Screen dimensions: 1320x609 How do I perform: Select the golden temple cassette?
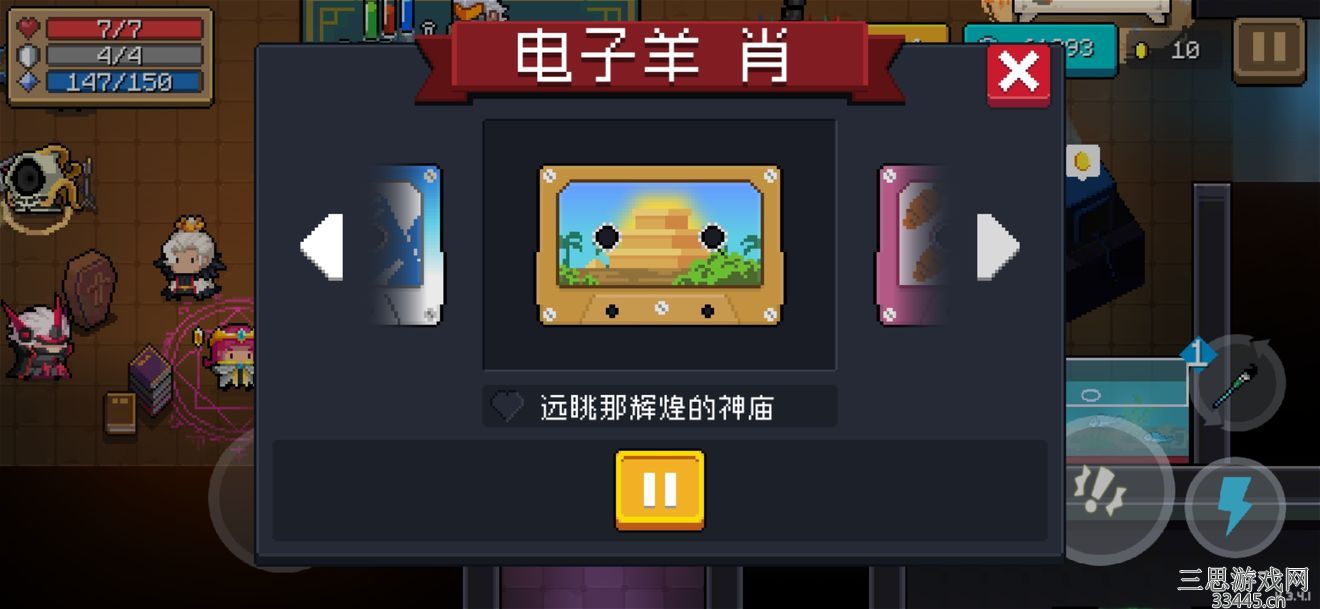(x=659, y=245)
